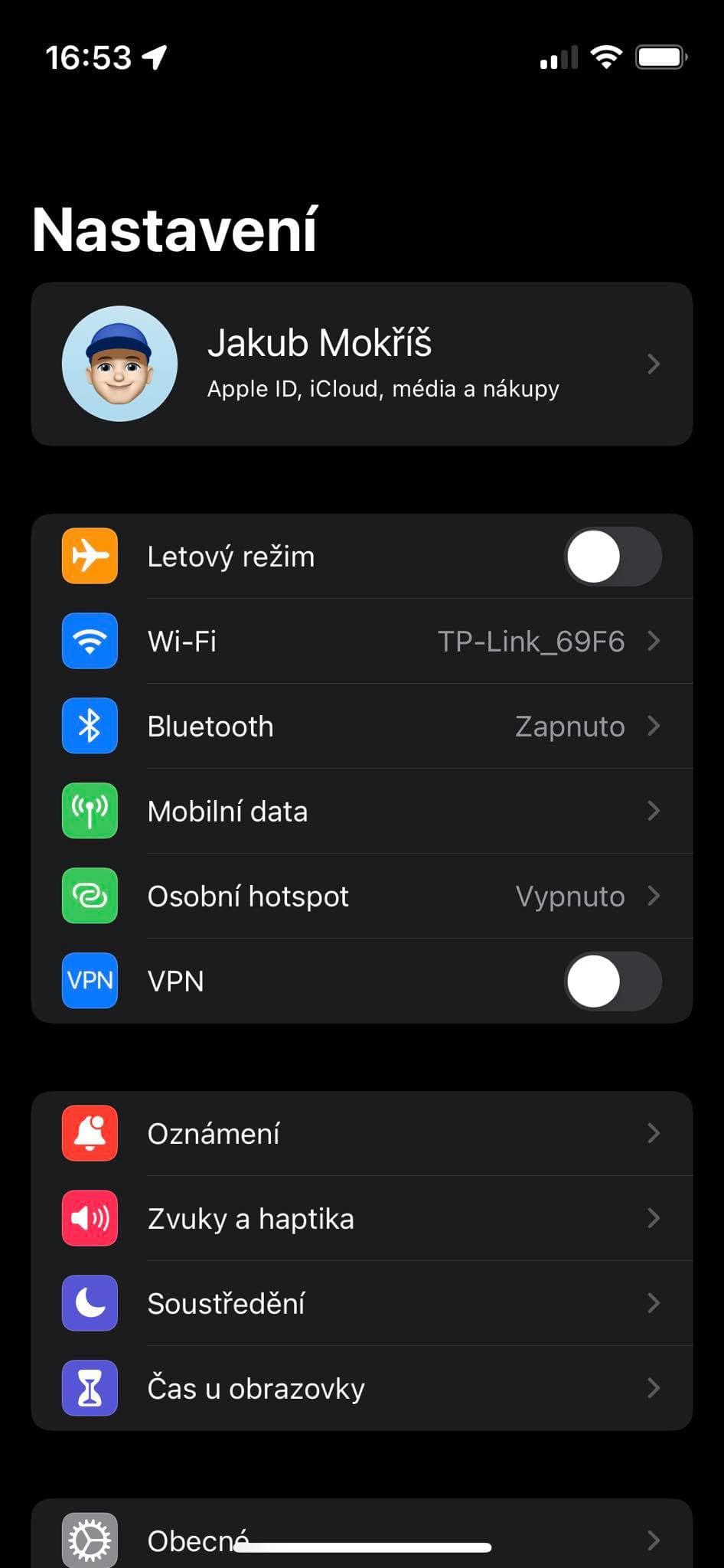Go to Mobilní data

pos(362,811)
